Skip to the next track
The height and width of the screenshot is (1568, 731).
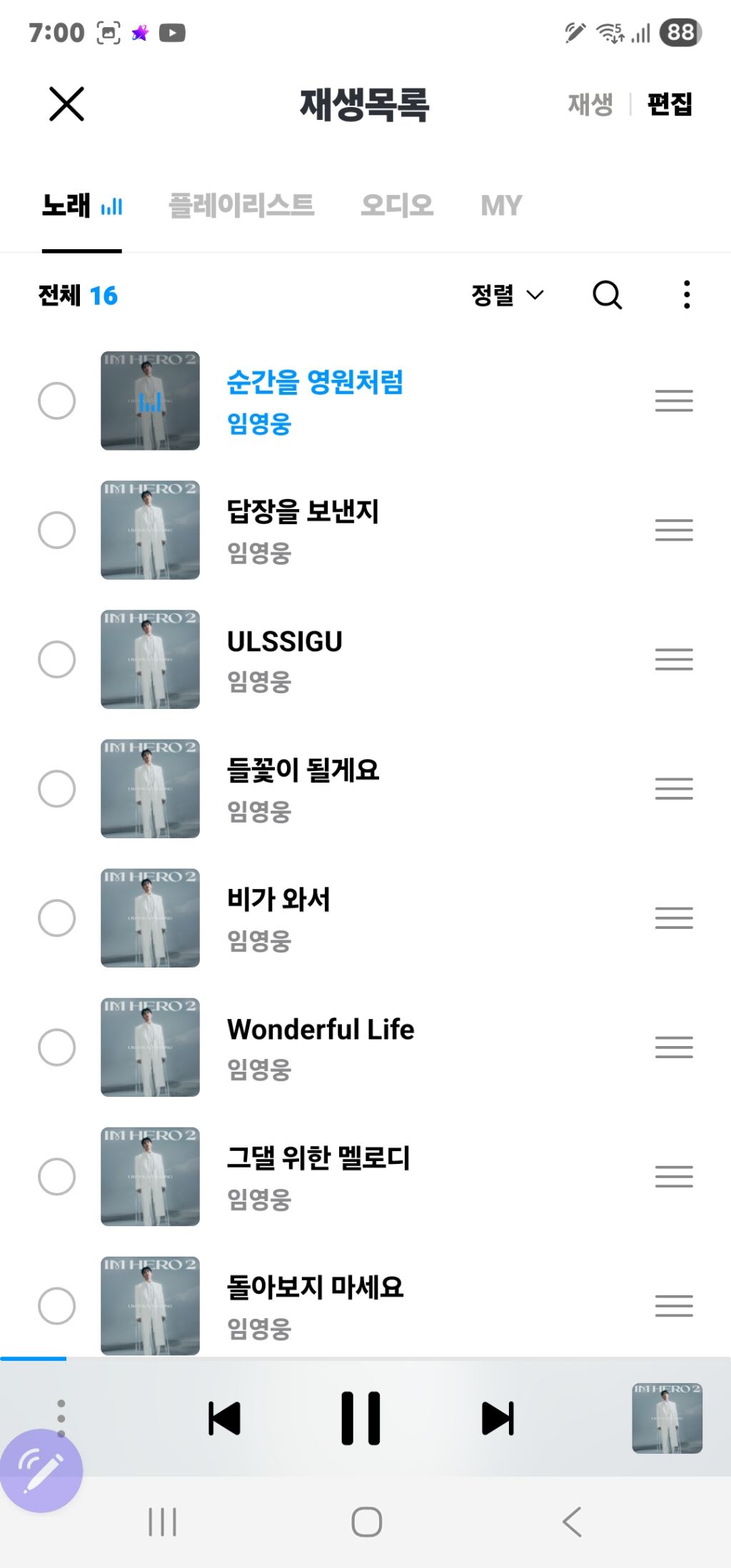pyautogui.click(x=498, y=1418)
